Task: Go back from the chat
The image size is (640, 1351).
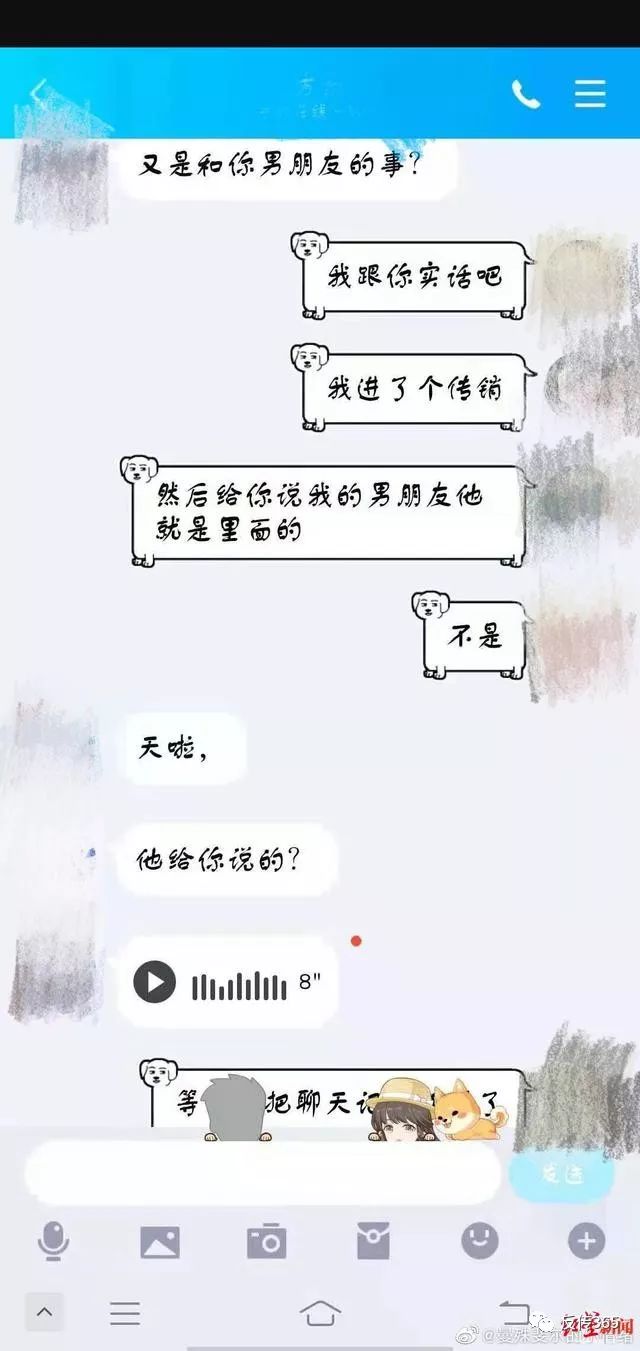Action: [37, 93]
